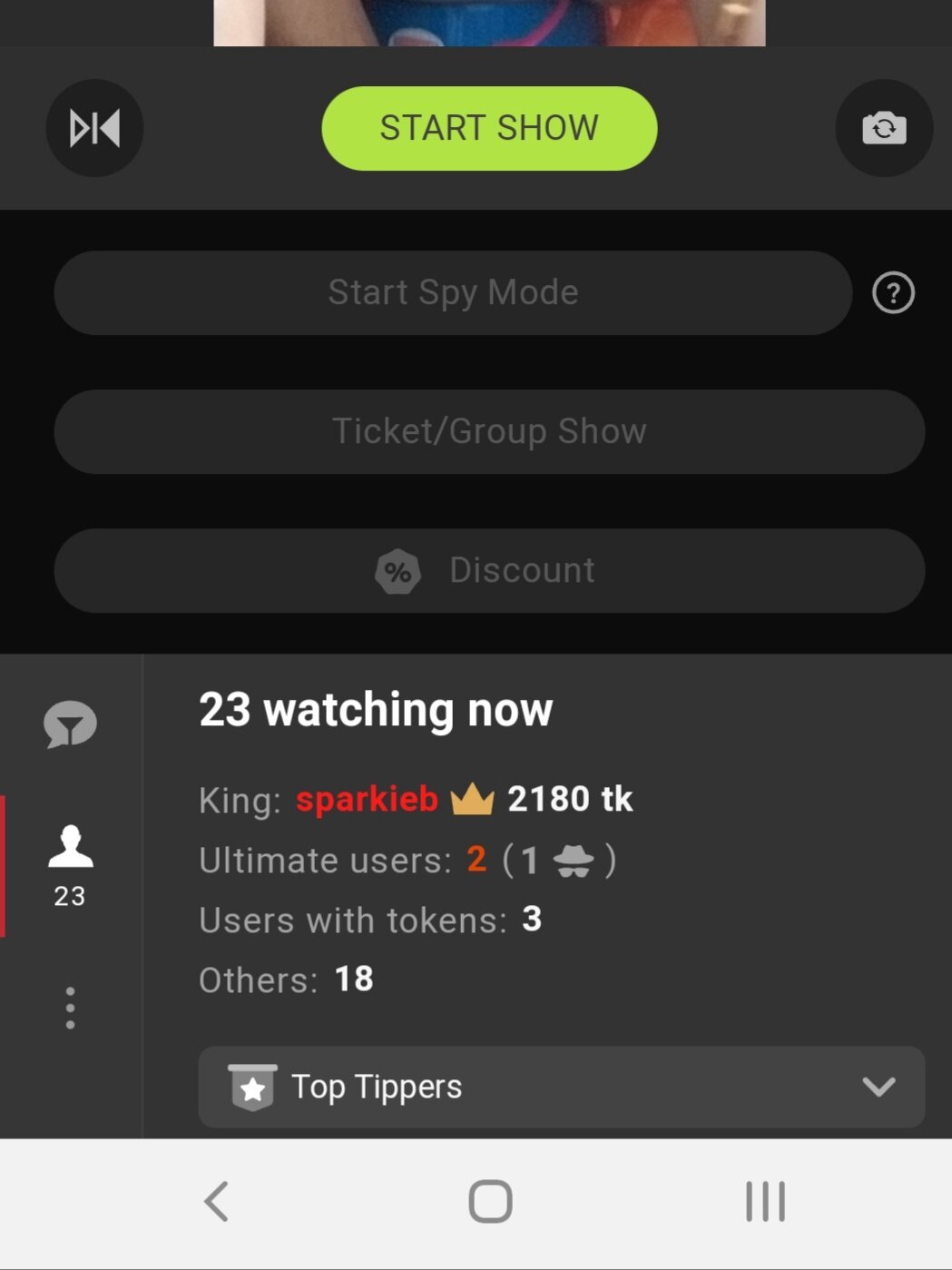
Task: Open the three-dot more options
Action: [x=70, y=1008]
